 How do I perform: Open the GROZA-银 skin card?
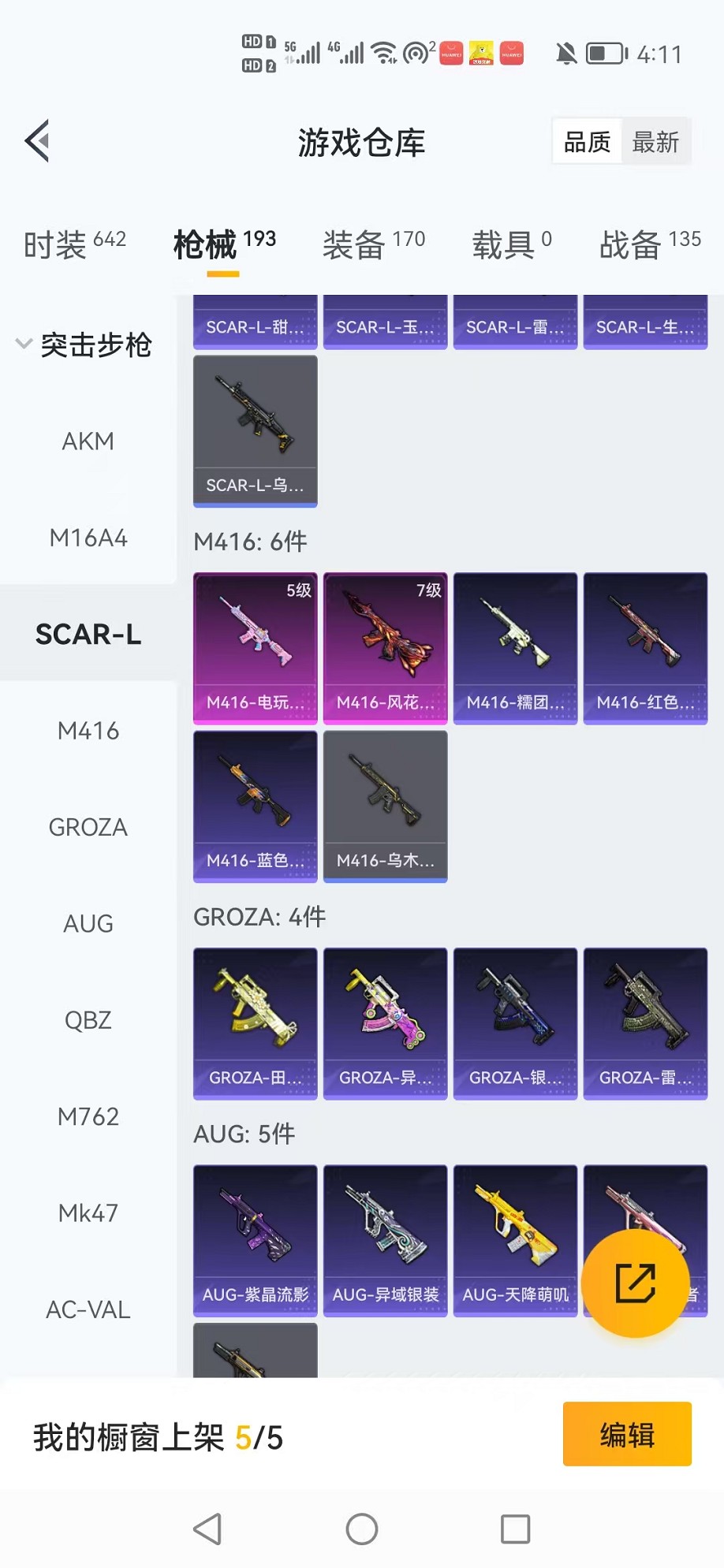tap(515, 1023)
